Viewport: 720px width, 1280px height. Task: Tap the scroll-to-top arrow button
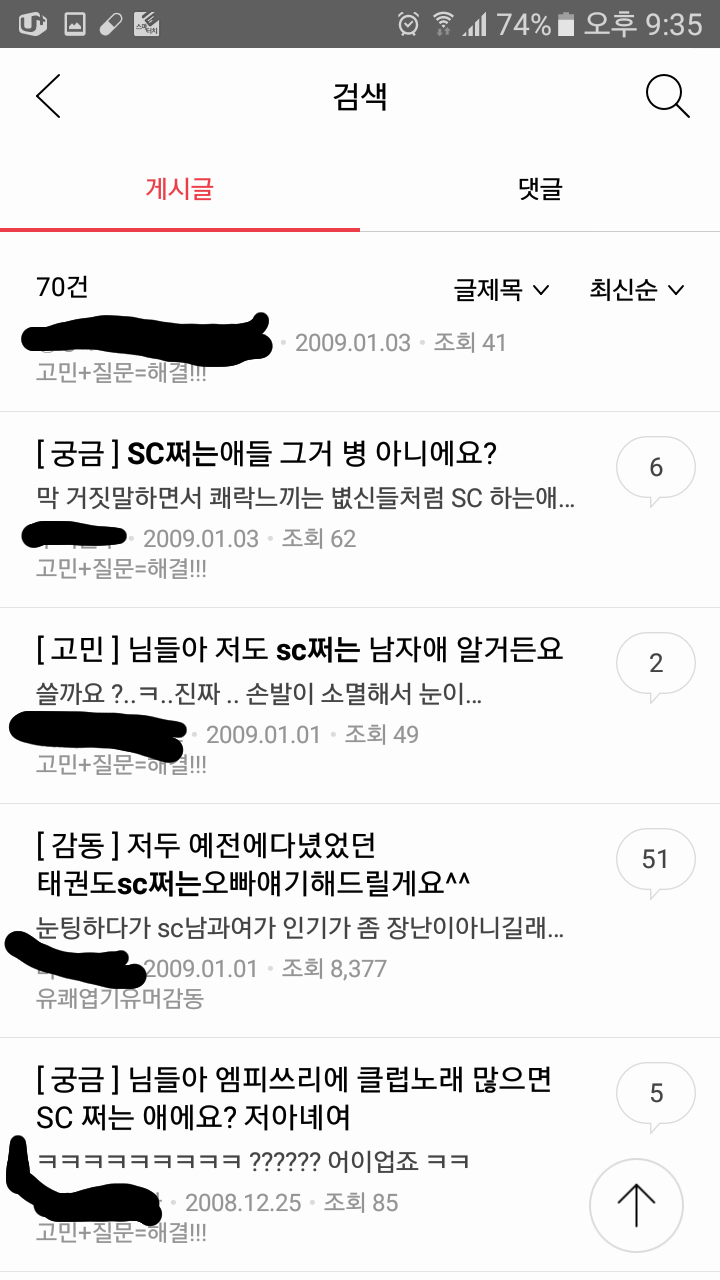point(637,1206)
